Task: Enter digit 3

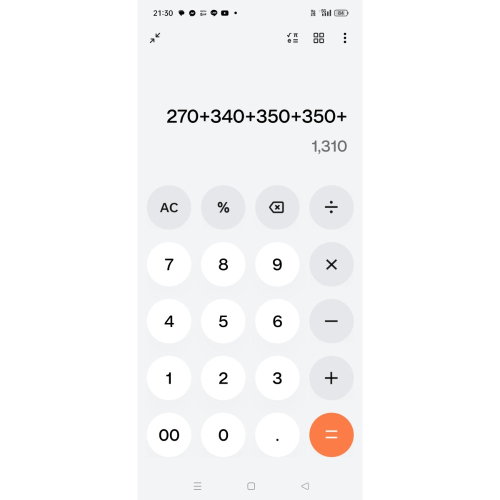Action: point(277,378)
